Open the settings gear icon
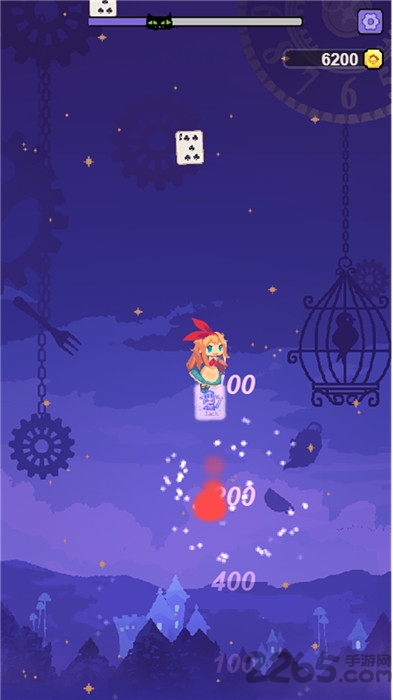The image size is (393, 700). pyautogui.click(x=370, y=21)
